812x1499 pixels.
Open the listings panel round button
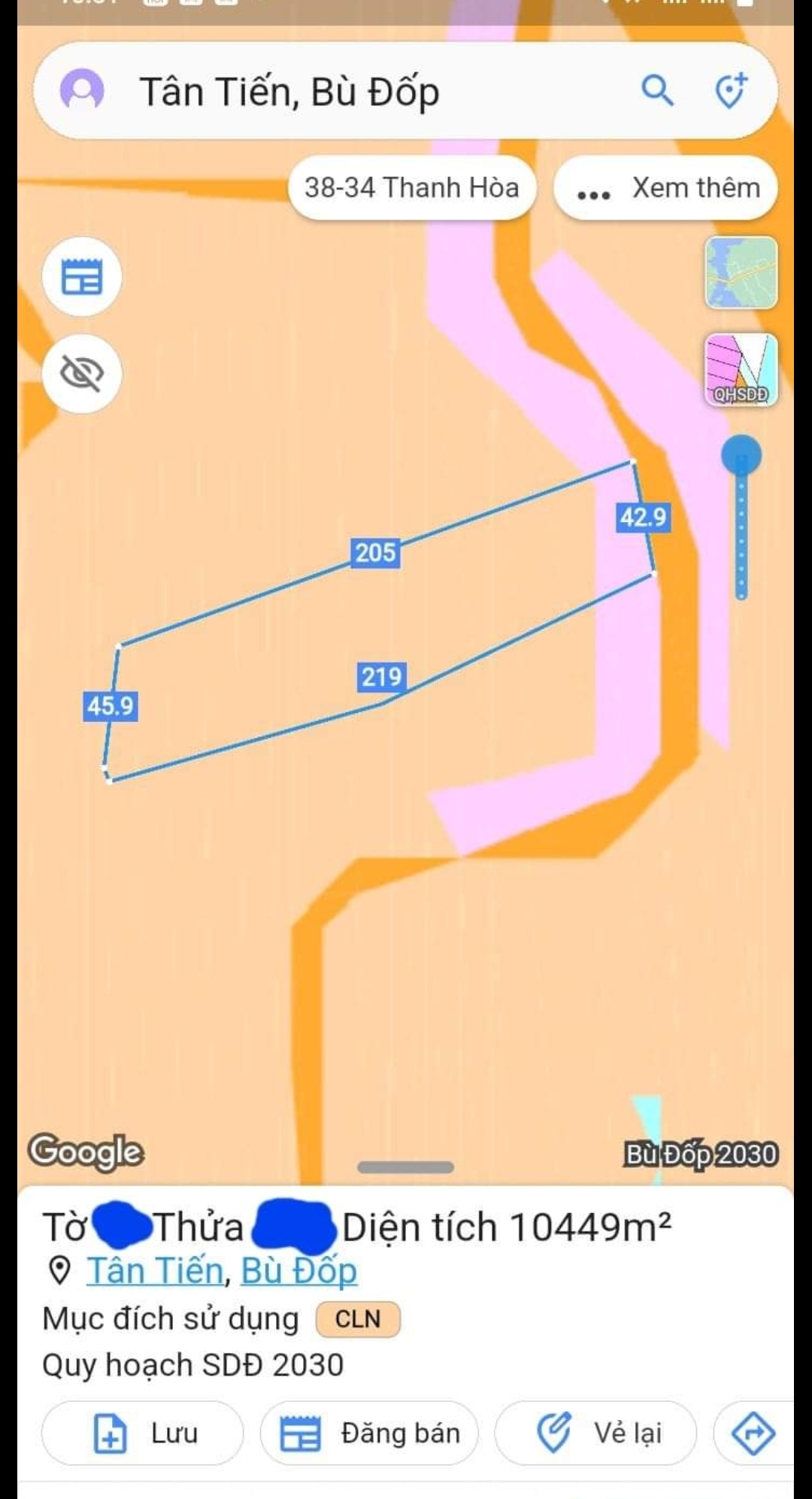pos(82,276)
